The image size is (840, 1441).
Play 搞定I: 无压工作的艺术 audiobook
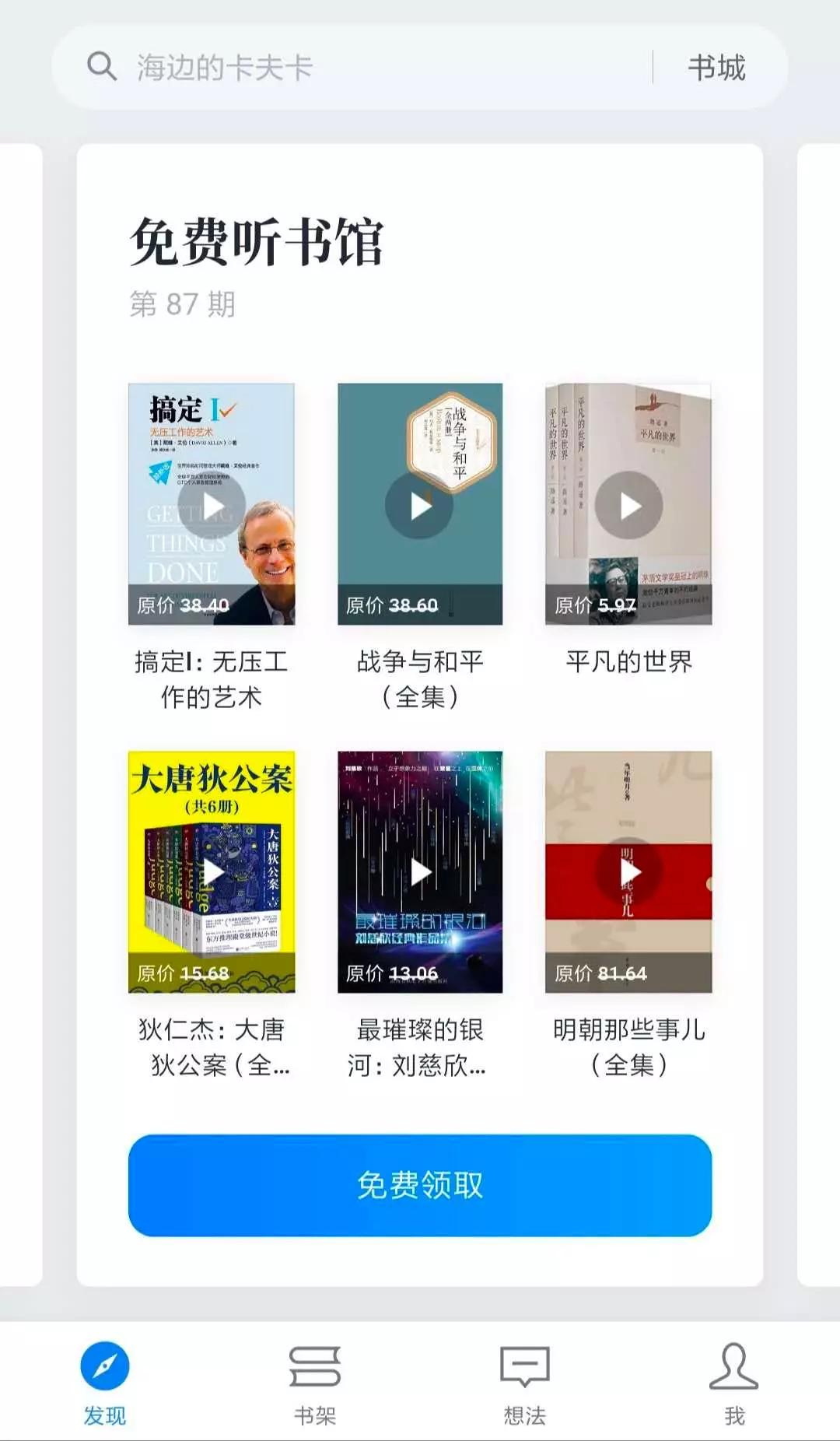point(212,506)
